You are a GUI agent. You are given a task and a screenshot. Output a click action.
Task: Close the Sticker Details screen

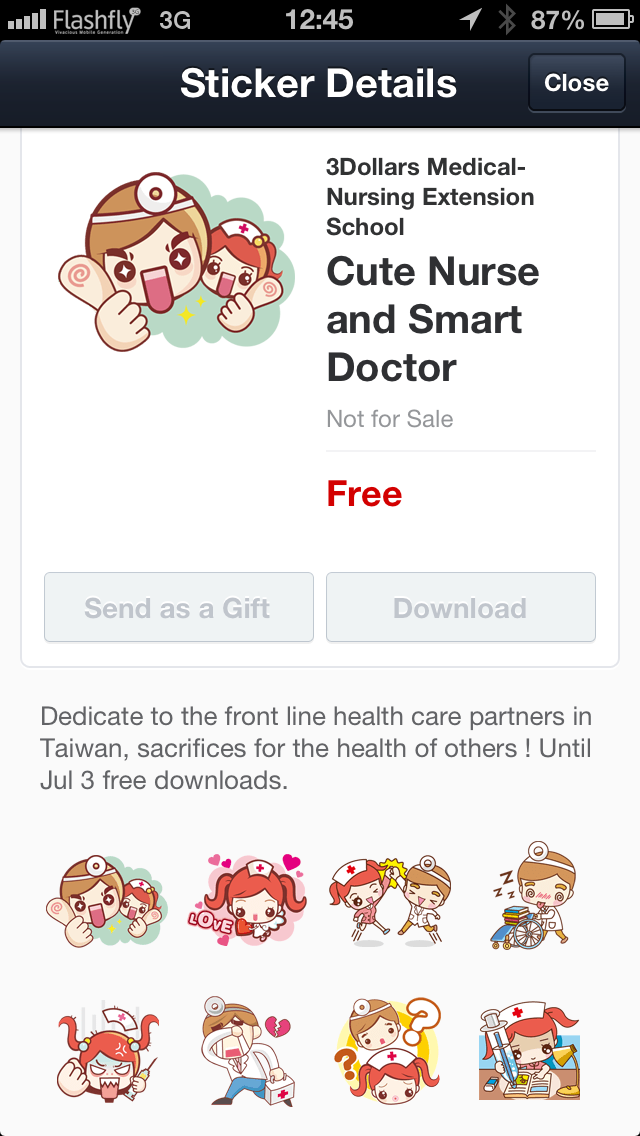576,83
